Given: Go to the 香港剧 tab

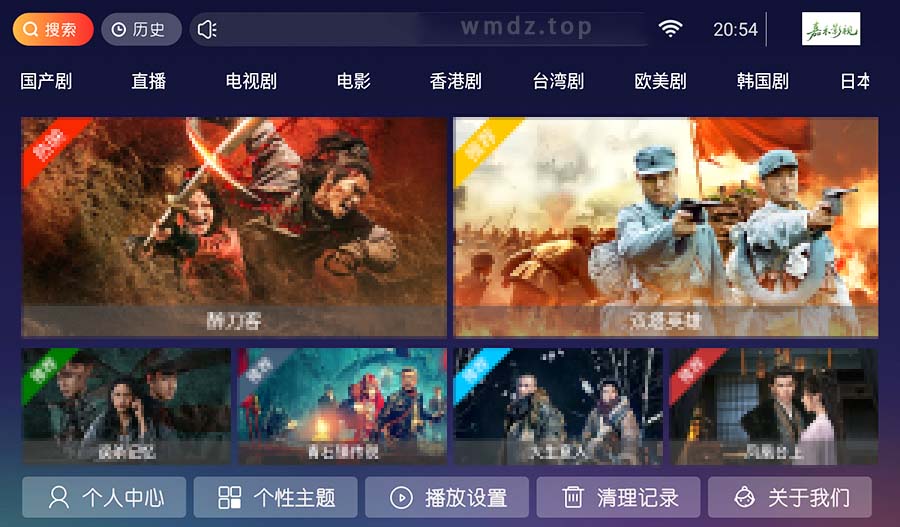Looking at the screenshot, I should [x=456, y=82].
